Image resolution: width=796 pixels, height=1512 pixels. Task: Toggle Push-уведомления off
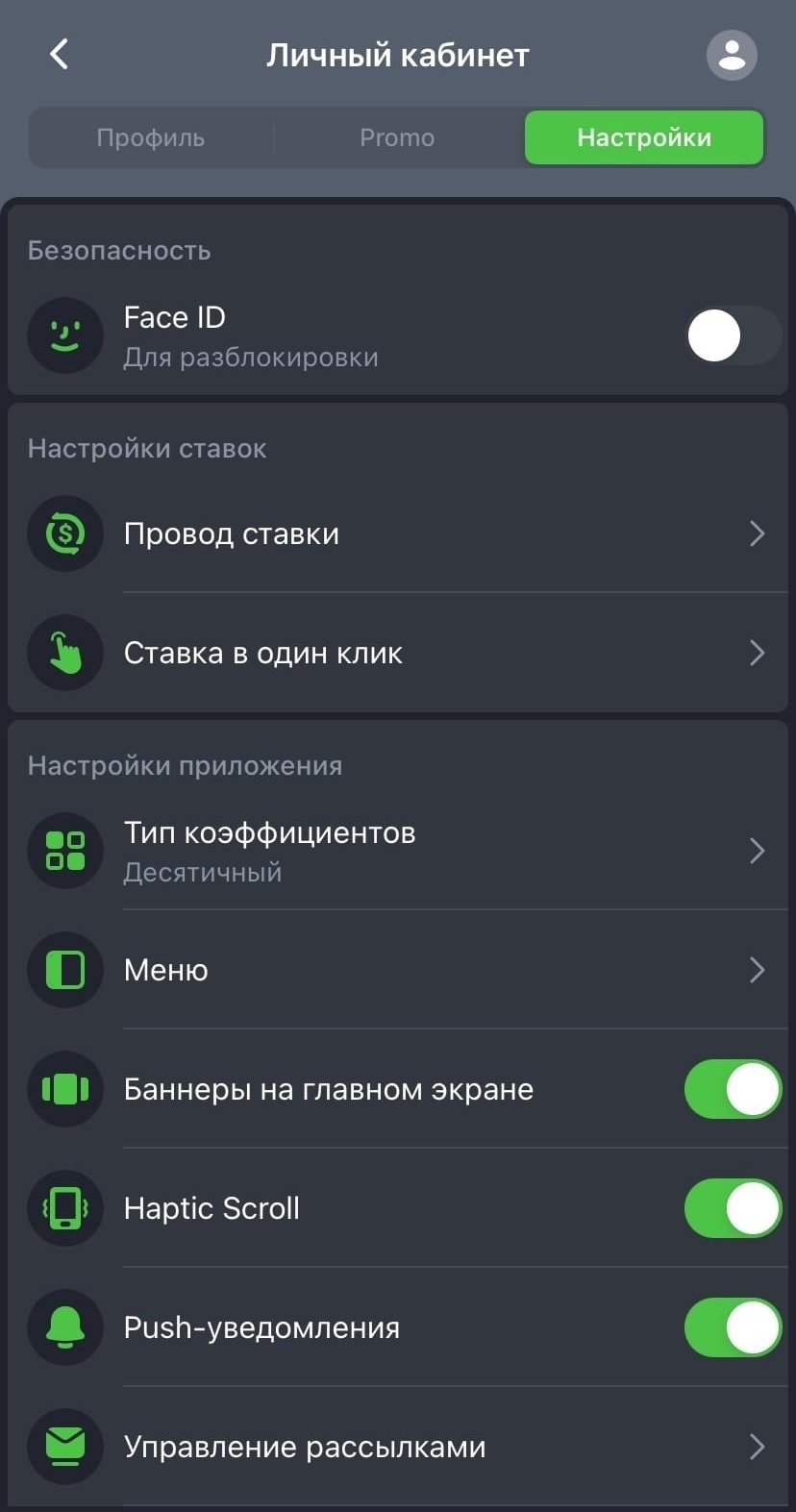[733, 1327]
